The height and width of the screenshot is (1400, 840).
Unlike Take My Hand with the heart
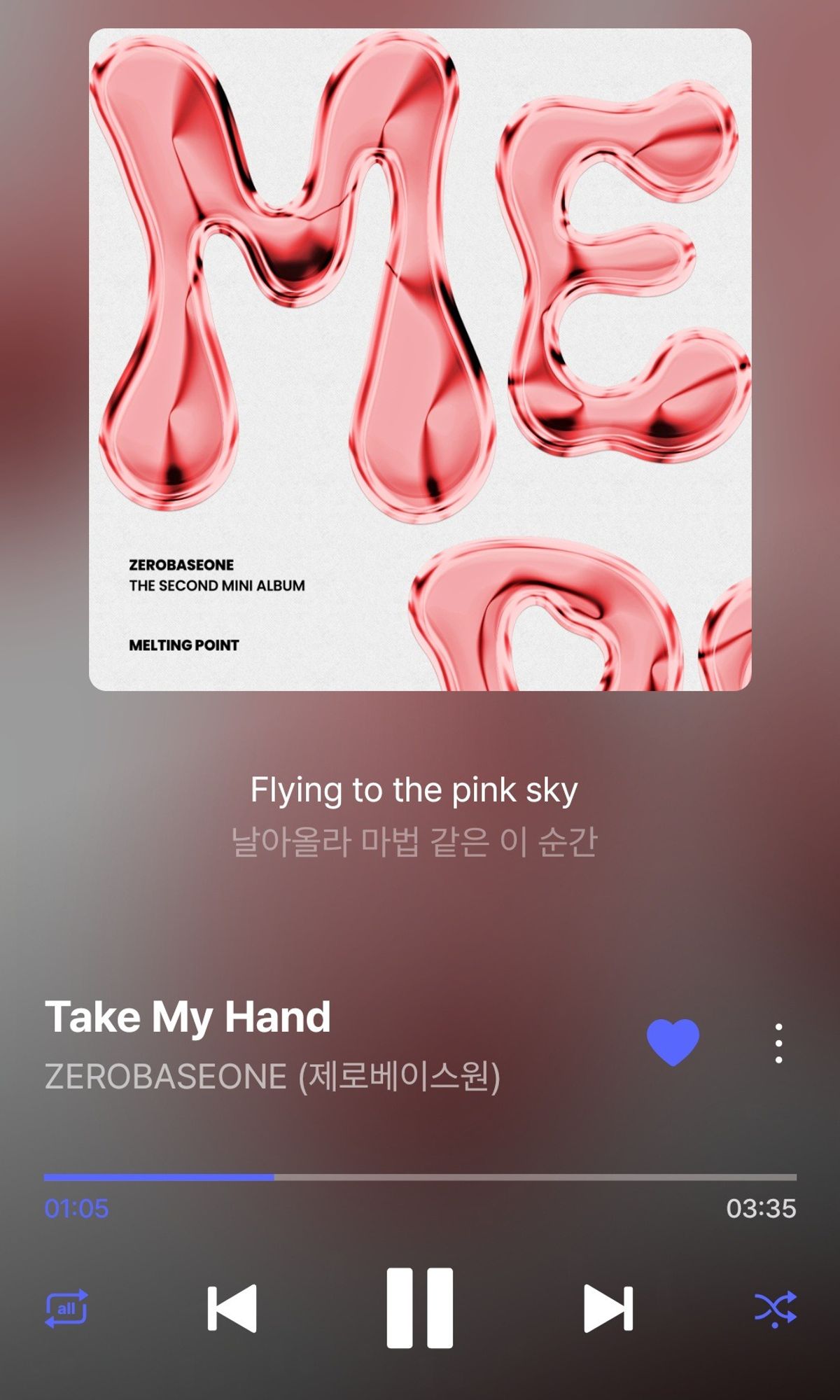[x=673, y=1042]
